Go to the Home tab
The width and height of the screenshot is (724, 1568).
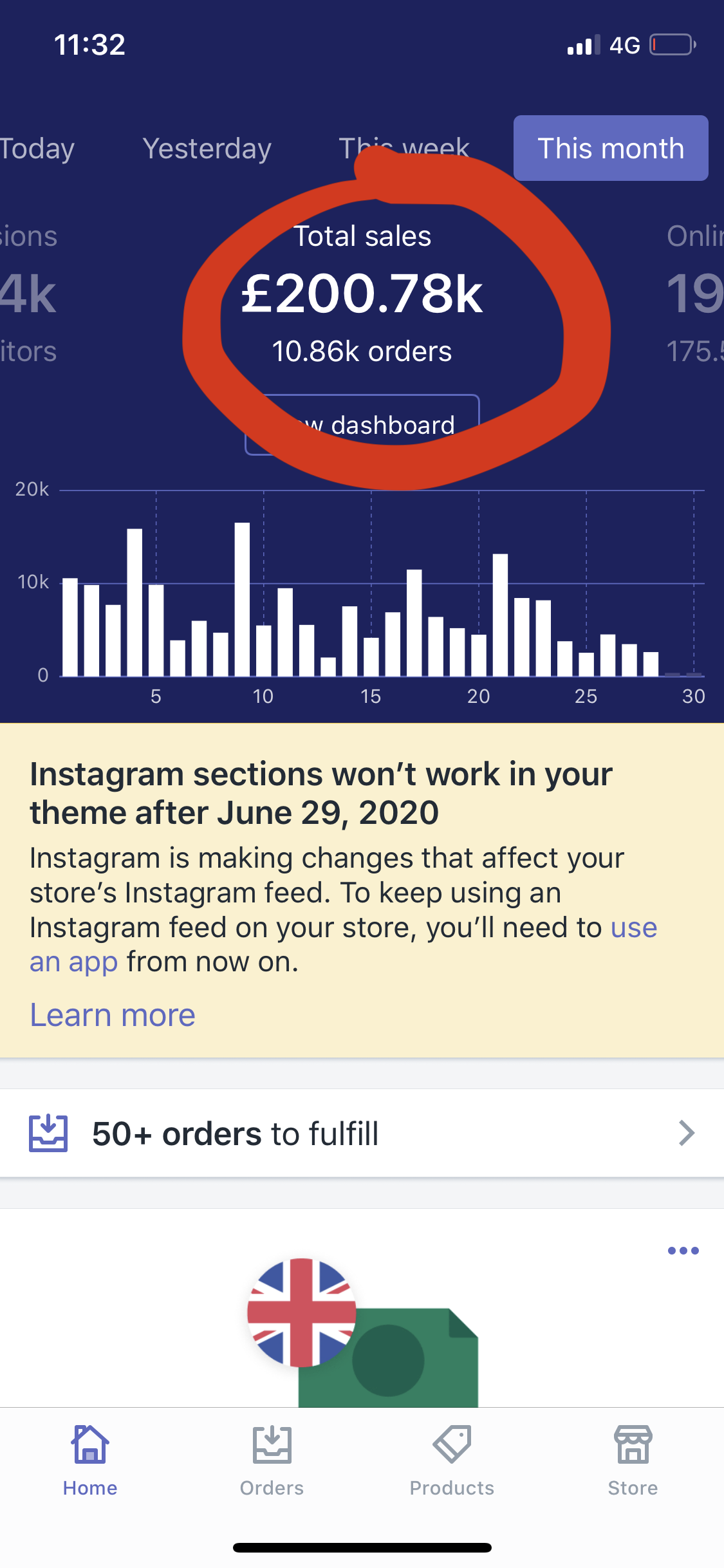90,1461
